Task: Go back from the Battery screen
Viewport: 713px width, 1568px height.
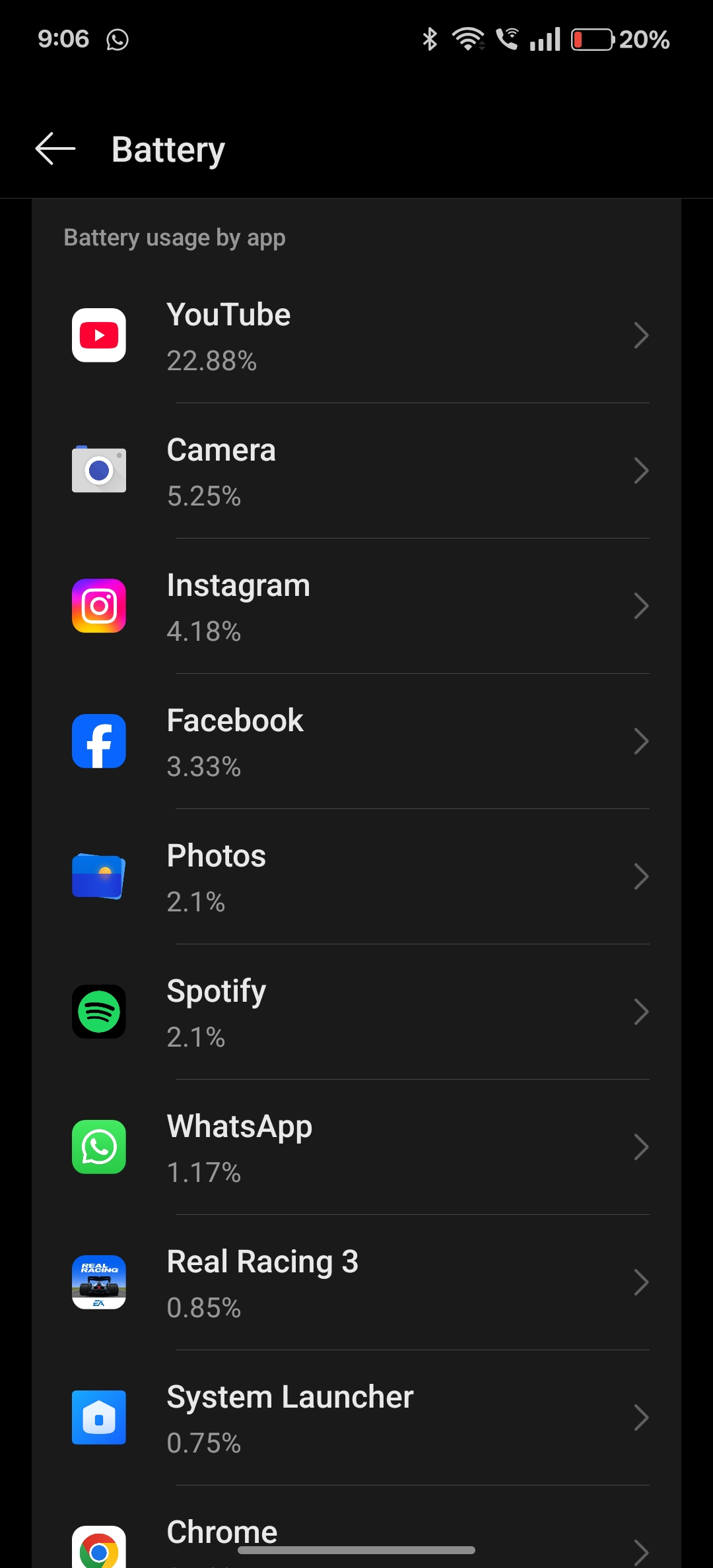Action: [55, 148]
